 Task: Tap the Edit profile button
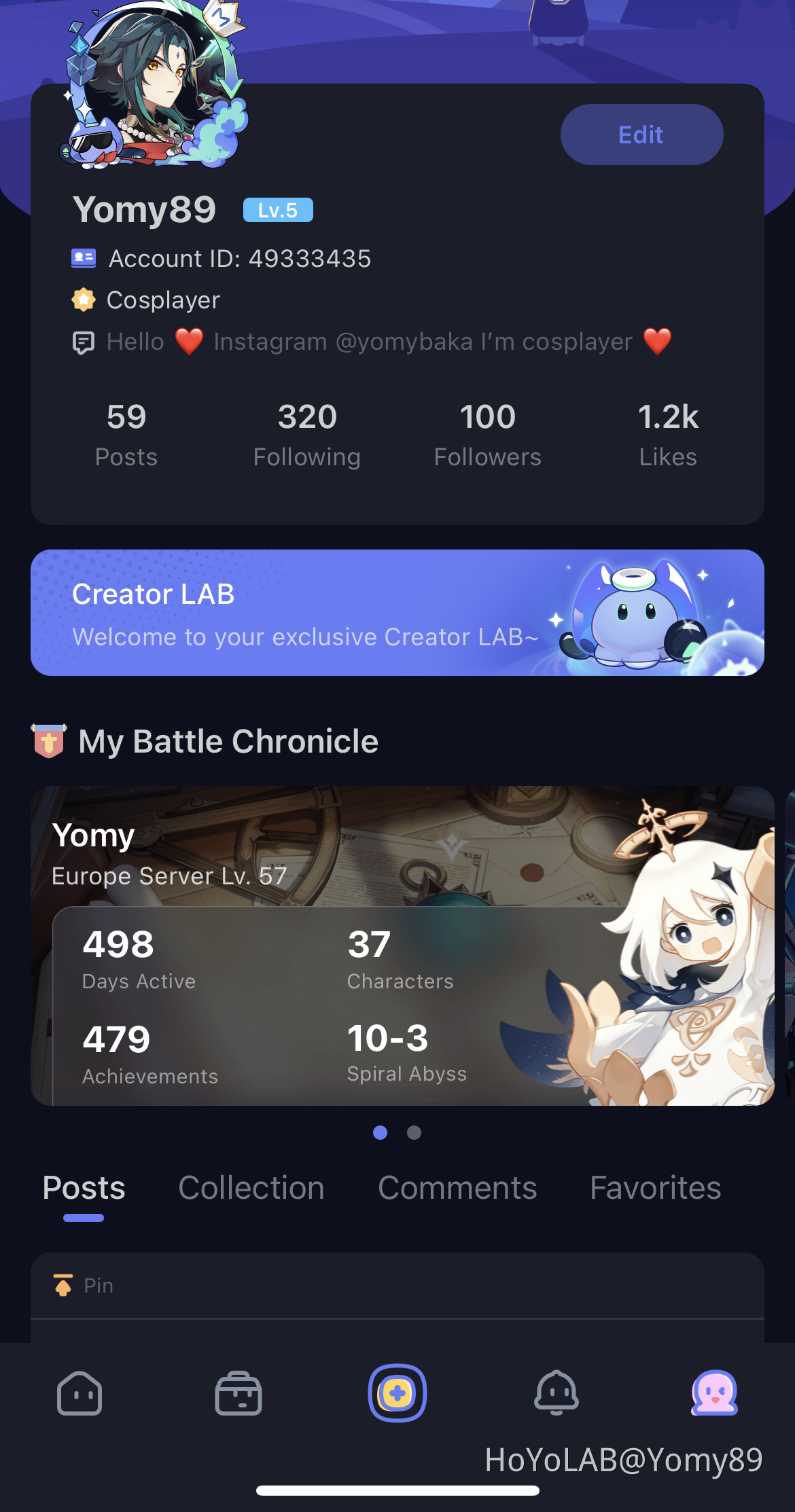(x=641, y=134)
